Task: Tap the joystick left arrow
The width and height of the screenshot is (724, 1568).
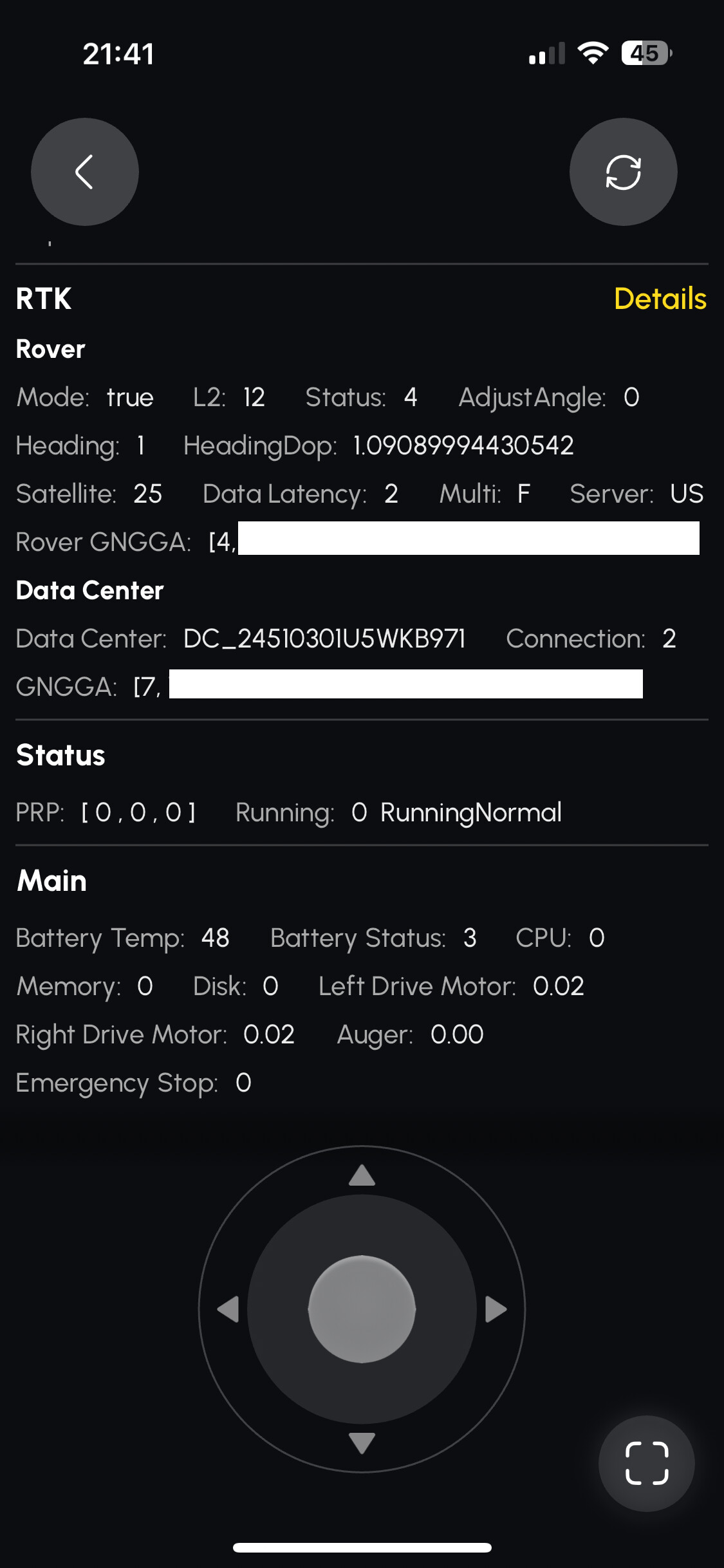Action: click(228, 1309)
